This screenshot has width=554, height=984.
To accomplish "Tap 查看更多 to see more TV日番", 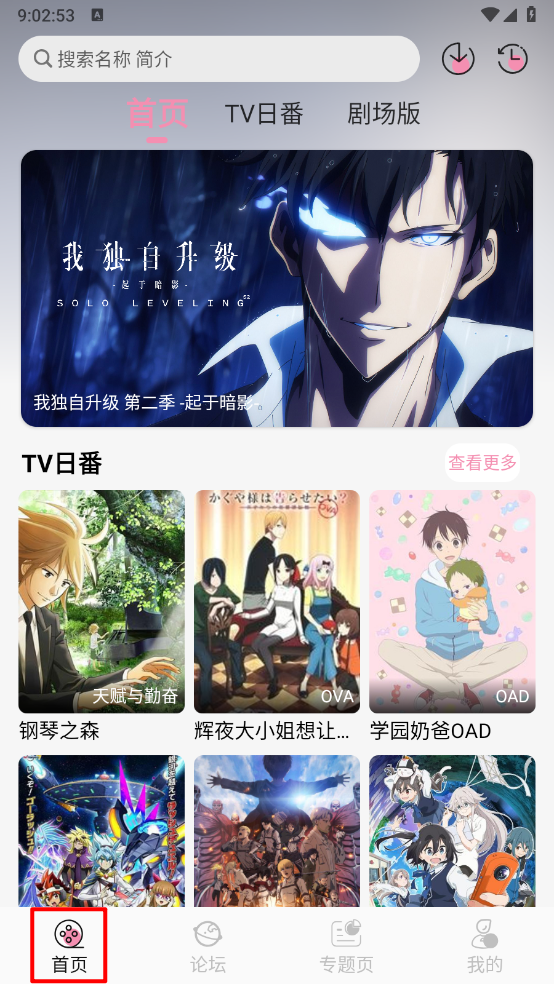I will pos(482,463).
